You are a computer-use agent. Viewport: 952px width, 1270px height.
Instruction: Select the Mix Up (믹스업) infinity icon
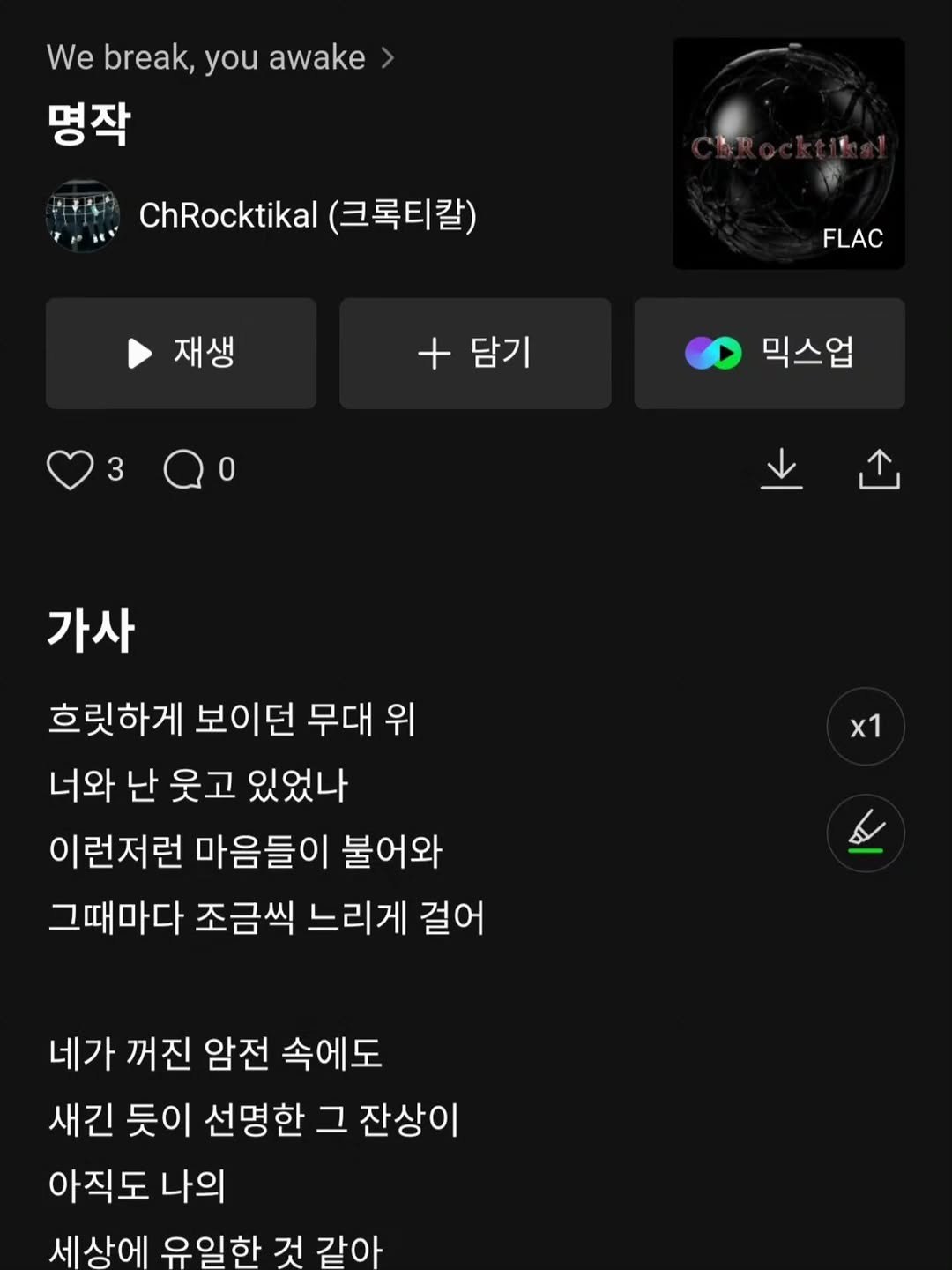[x=712, y=353]
